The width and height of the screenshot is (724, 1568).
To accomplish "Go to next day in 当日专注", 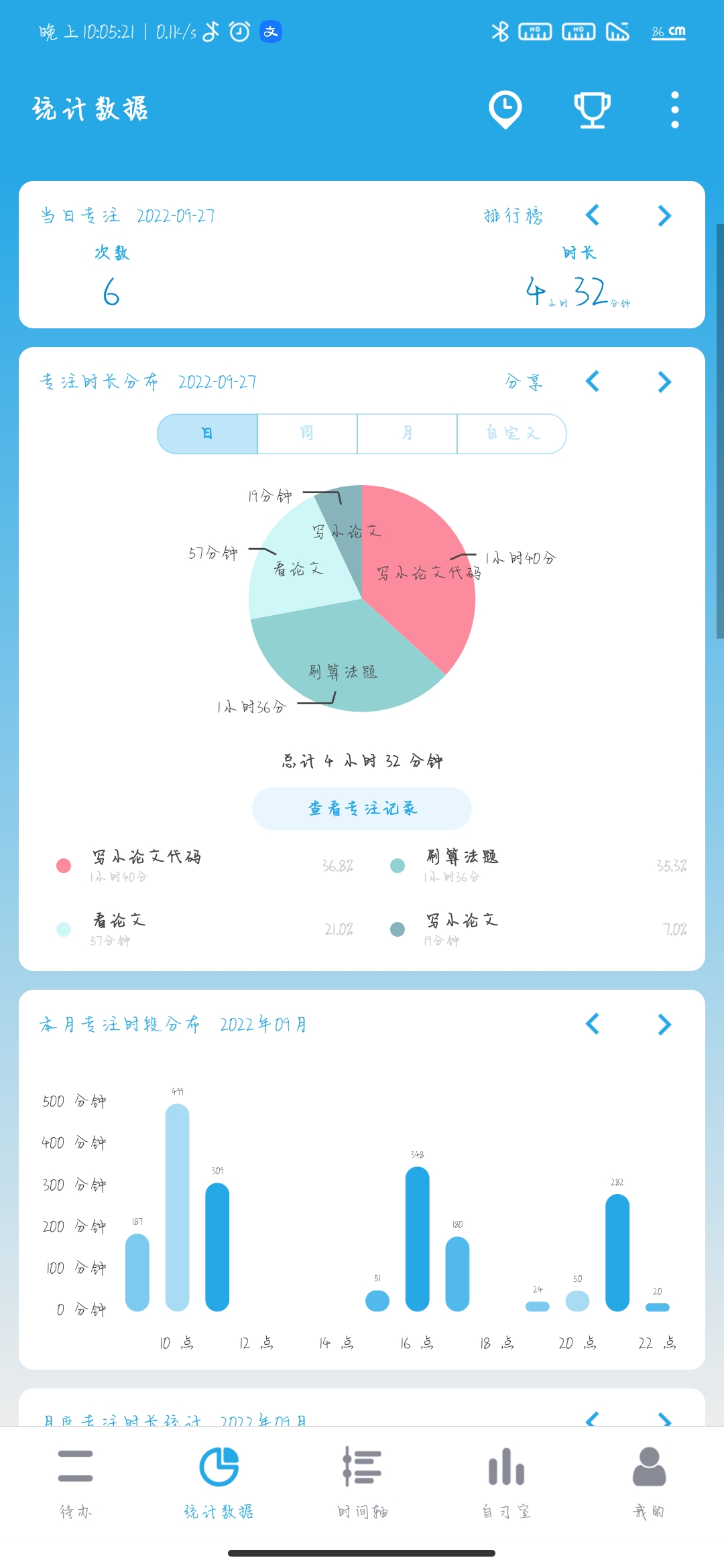I will pyautogui.click(x=664, y=216).
